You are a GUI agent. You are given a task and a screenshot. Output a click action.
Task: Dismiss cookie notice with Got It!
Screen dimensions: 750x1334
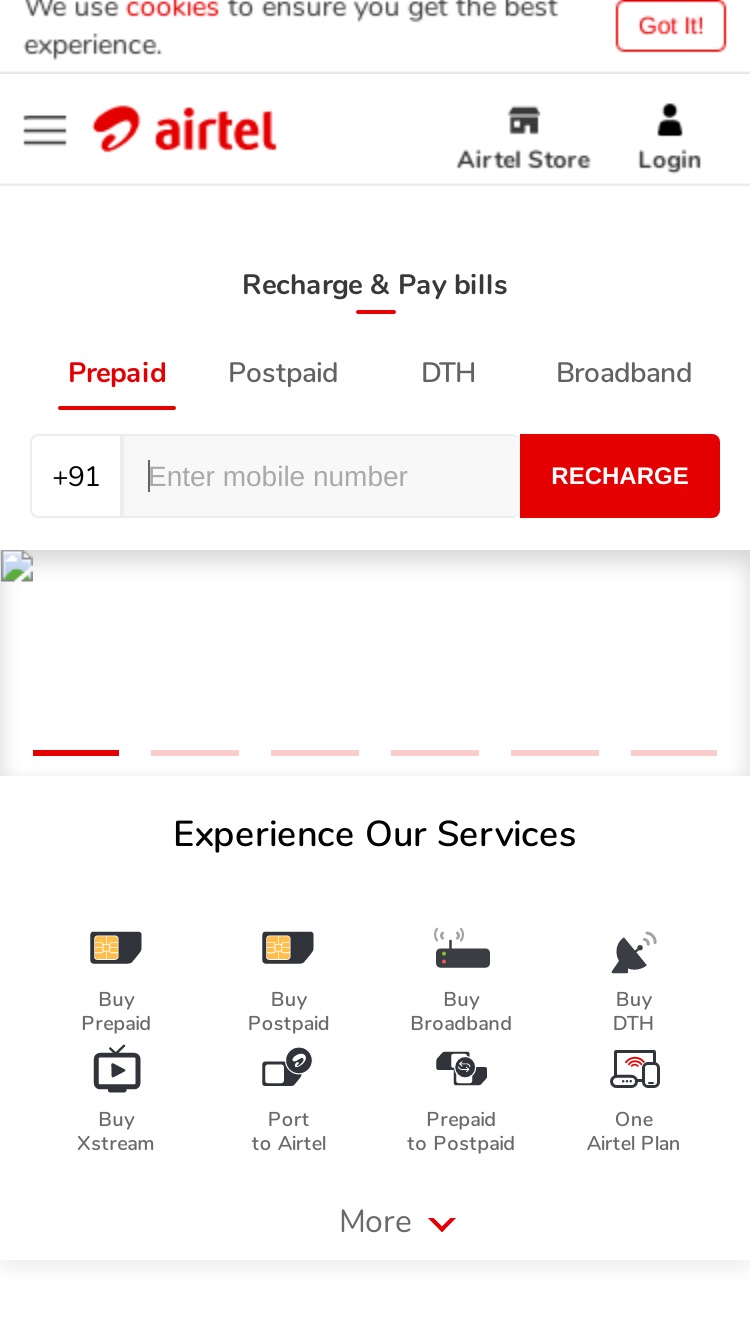coord(671,25)
